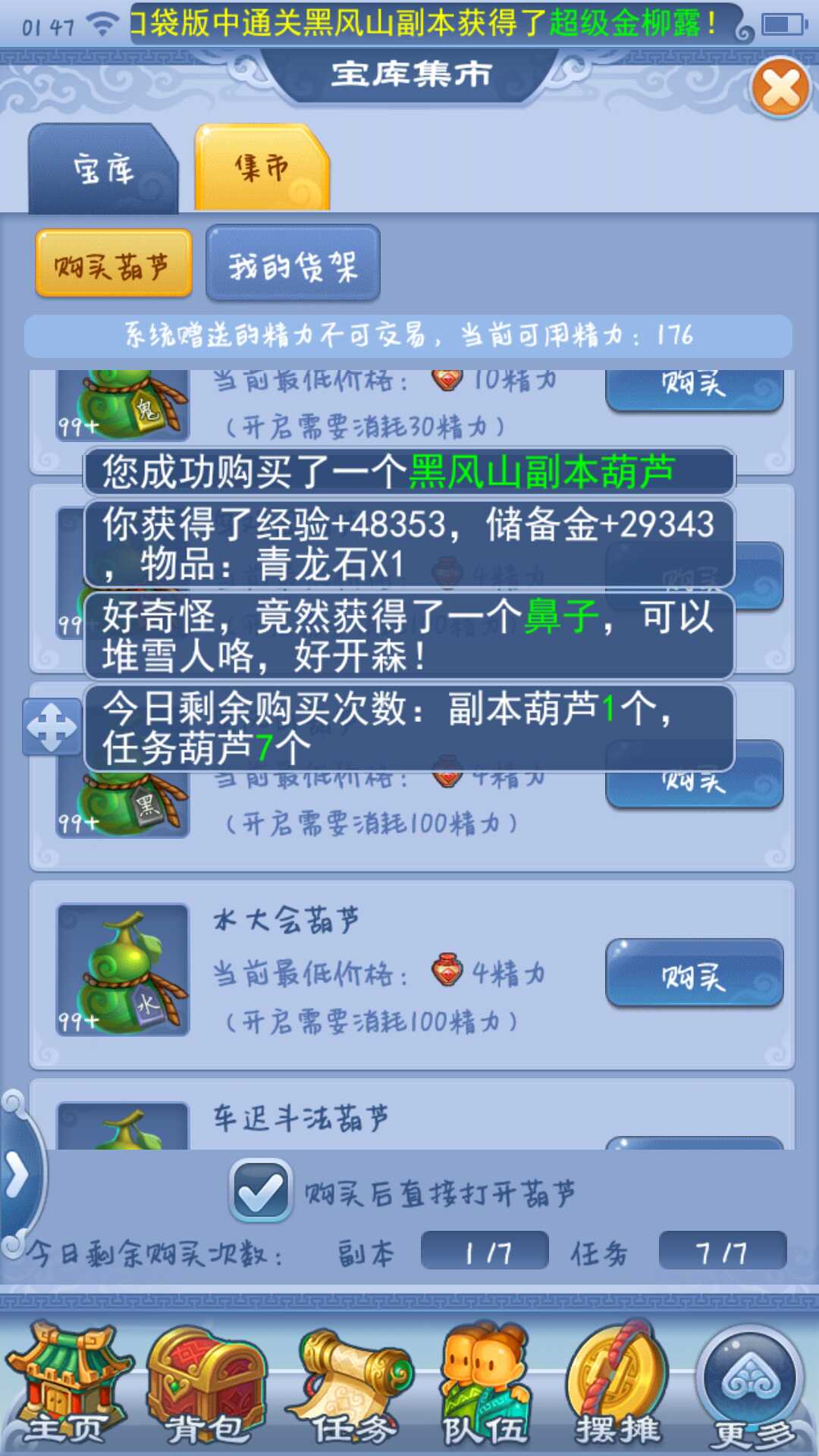Viewport: 819px width, 1456px height.
Task: Toggle 购买后直接打开葫芦 checkbox
Action: (260, 1191)
